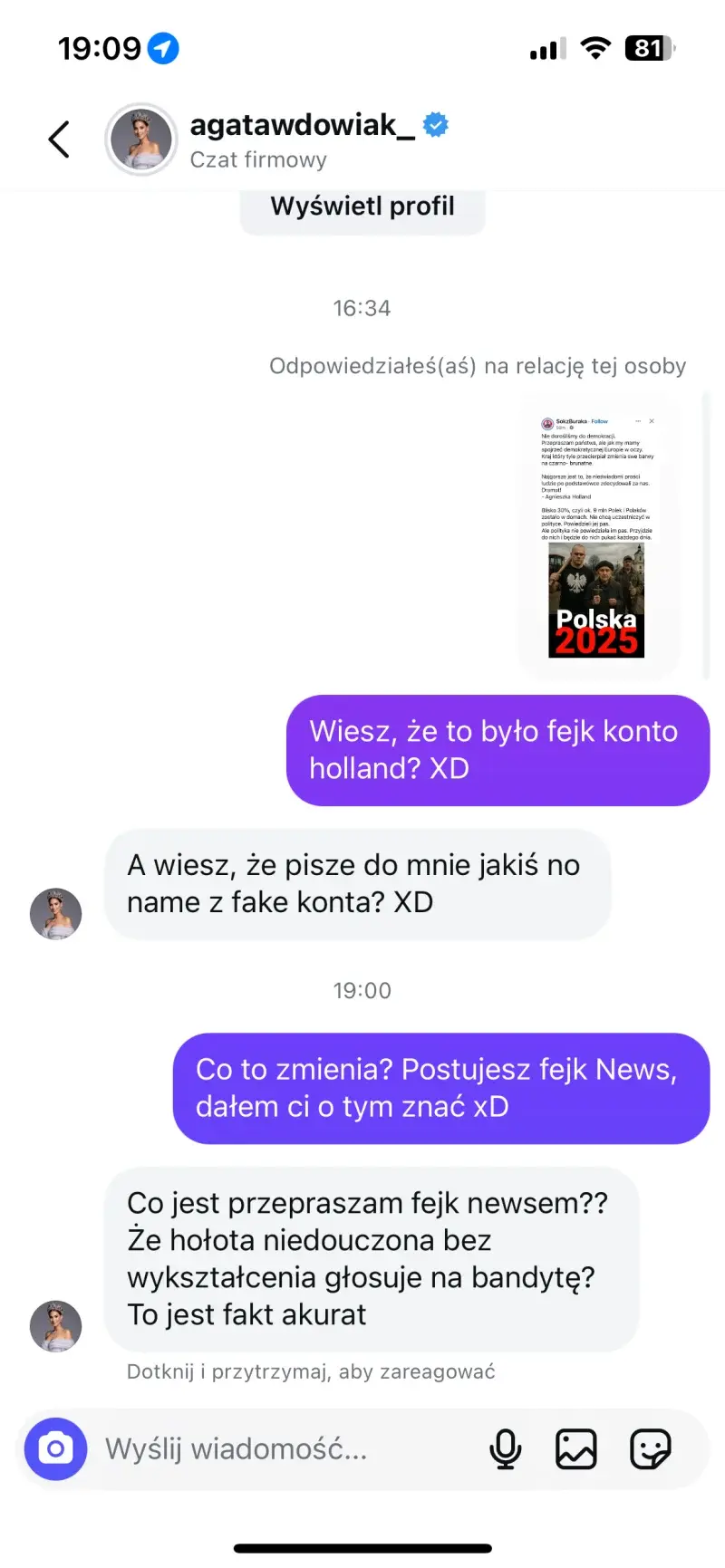Tap the microphone to record a voice message
Image resolution: width=725 pixels, height=1568 pixels.
[506, 1449]
